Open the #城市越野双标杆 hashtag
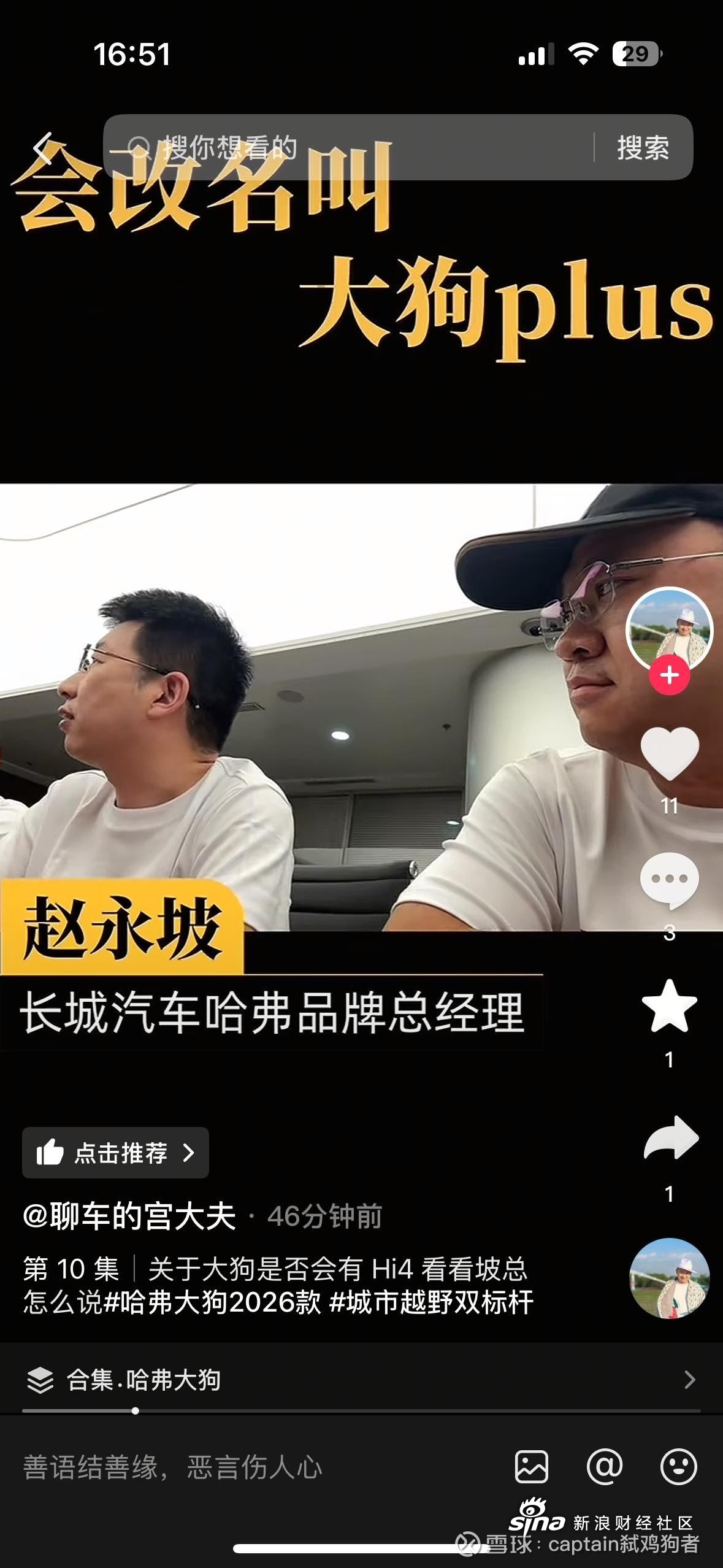The image size is (723, 1568). [431, 1302]
